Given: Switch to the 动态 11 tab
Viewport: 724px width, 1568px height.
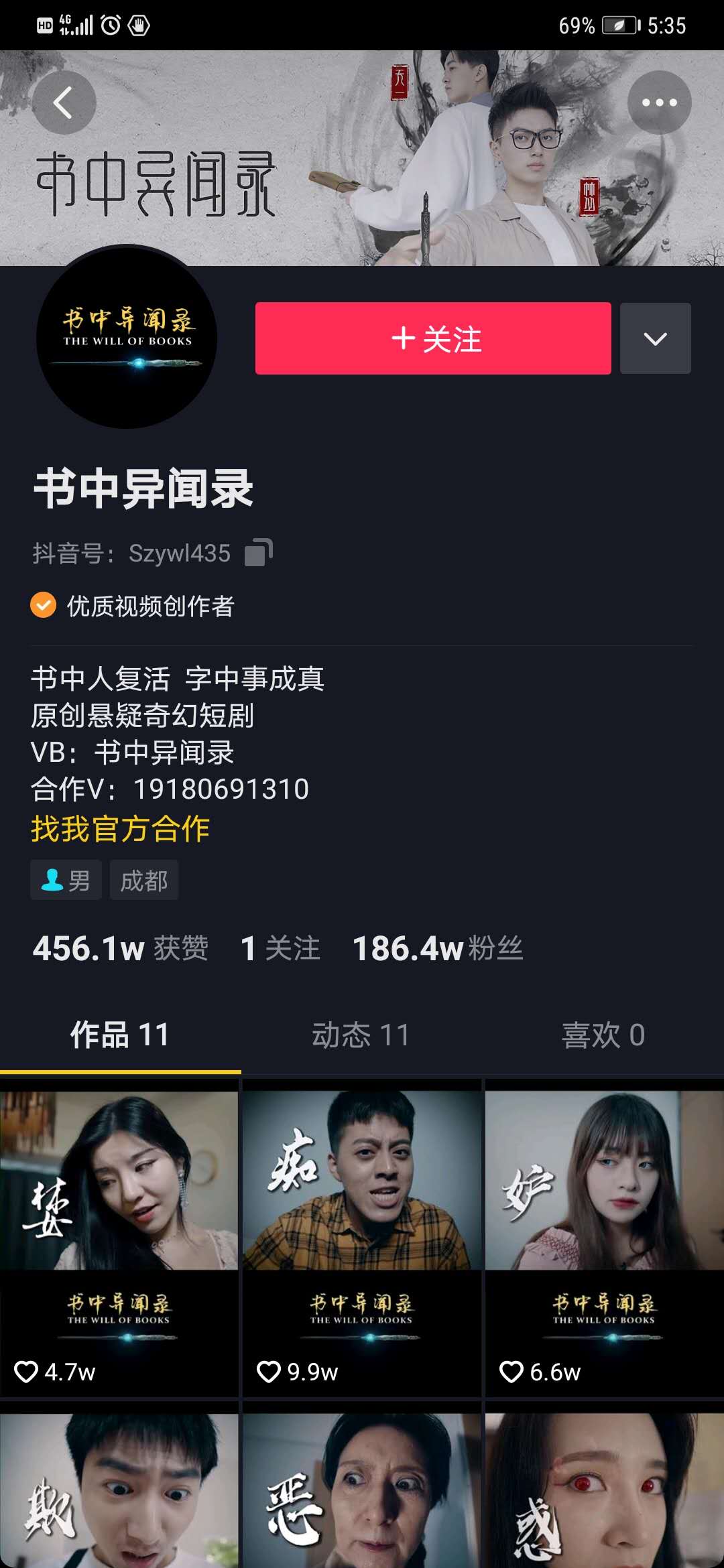Looking at the screenshot, I should click(362, 1035).
